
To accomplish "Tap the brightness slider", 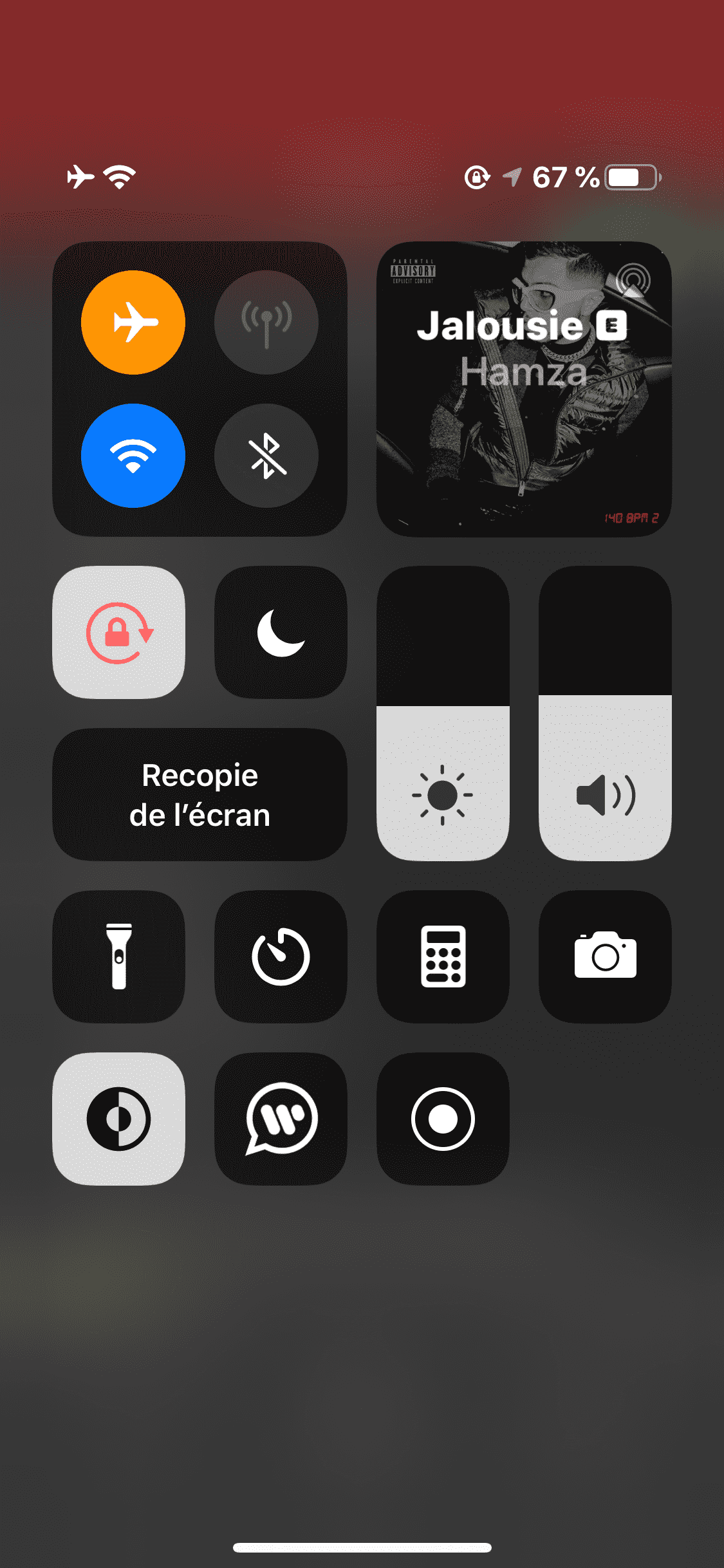I will [x=443, y=713].
